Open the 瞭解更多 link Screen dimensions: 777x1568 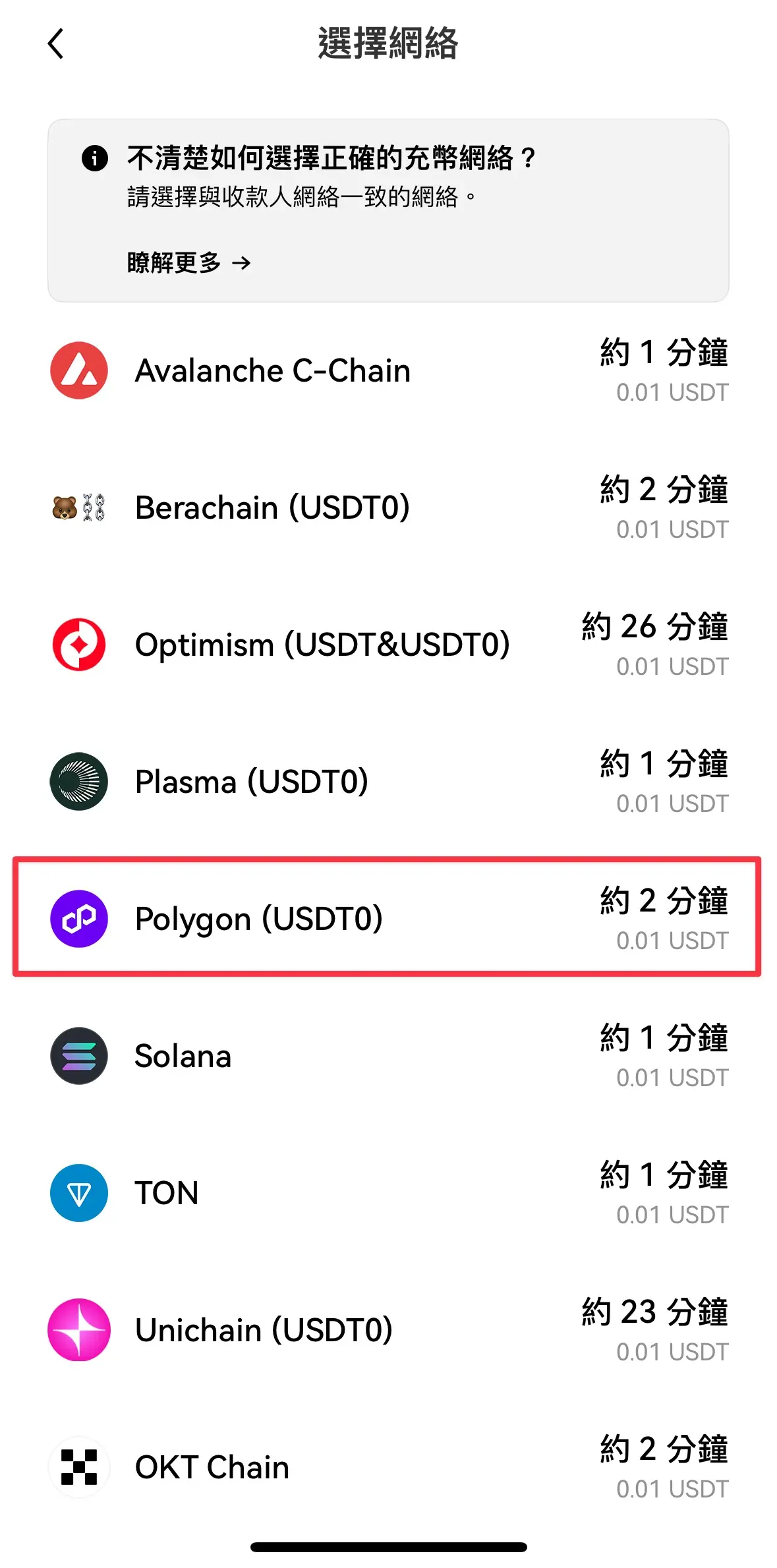click(188, 263)
